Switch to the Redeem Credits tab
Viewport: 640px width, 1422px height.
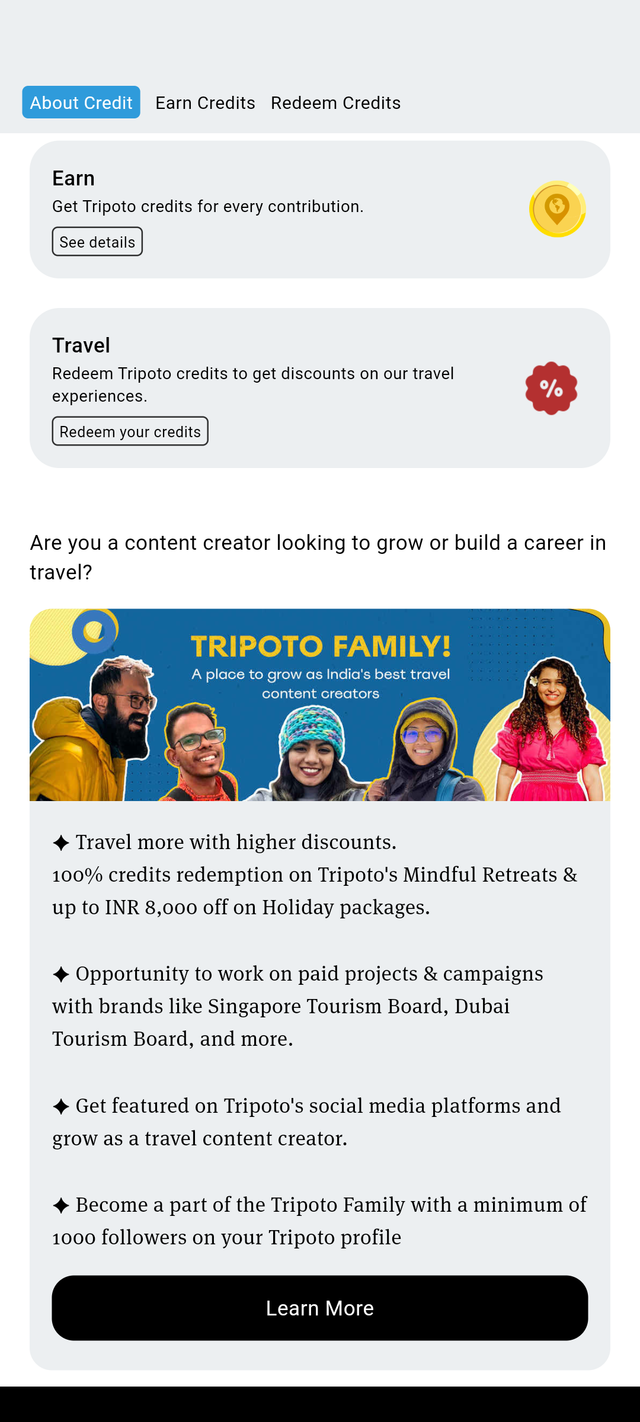pos(335,103)
